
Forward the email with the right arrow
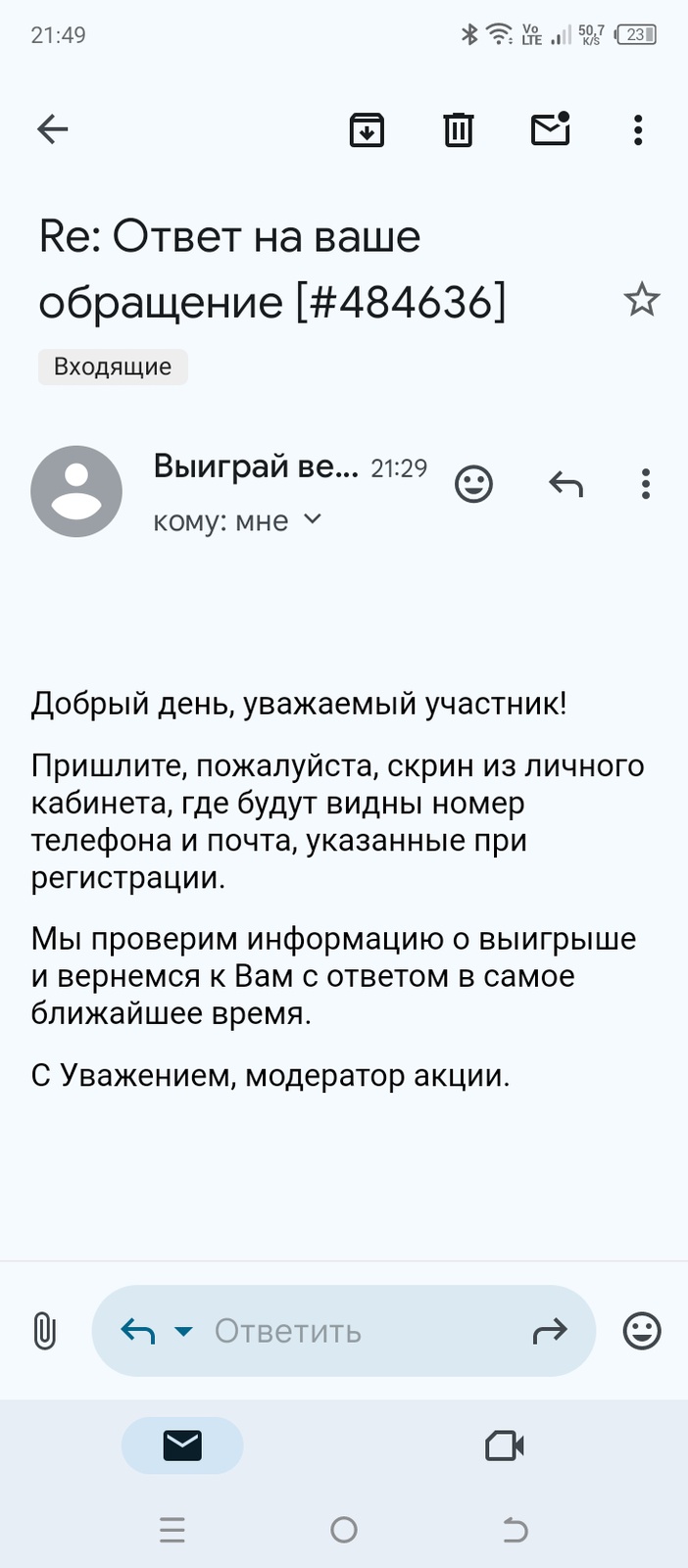549,1331
